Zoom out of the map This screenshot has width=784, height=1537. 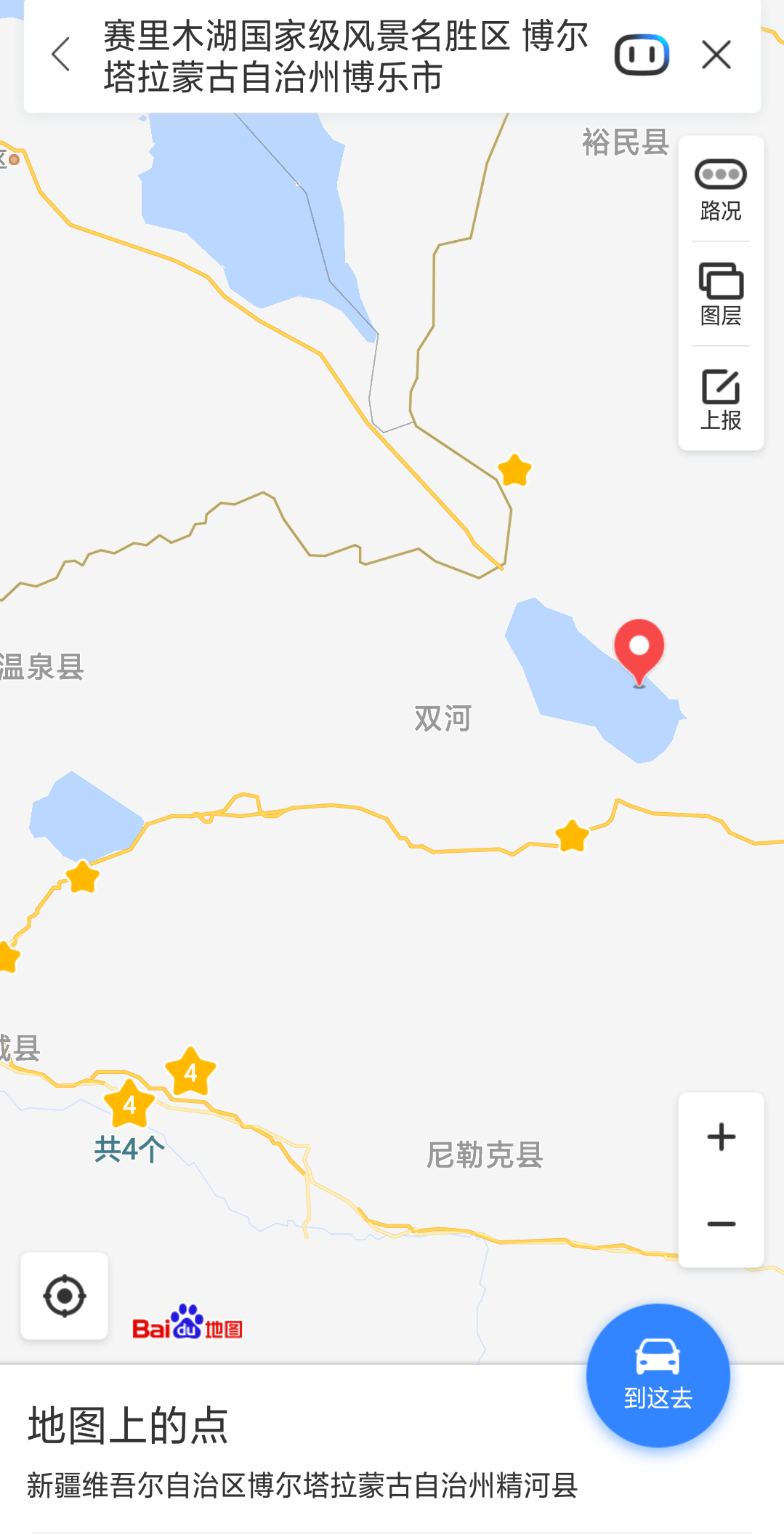[721, 1224]
